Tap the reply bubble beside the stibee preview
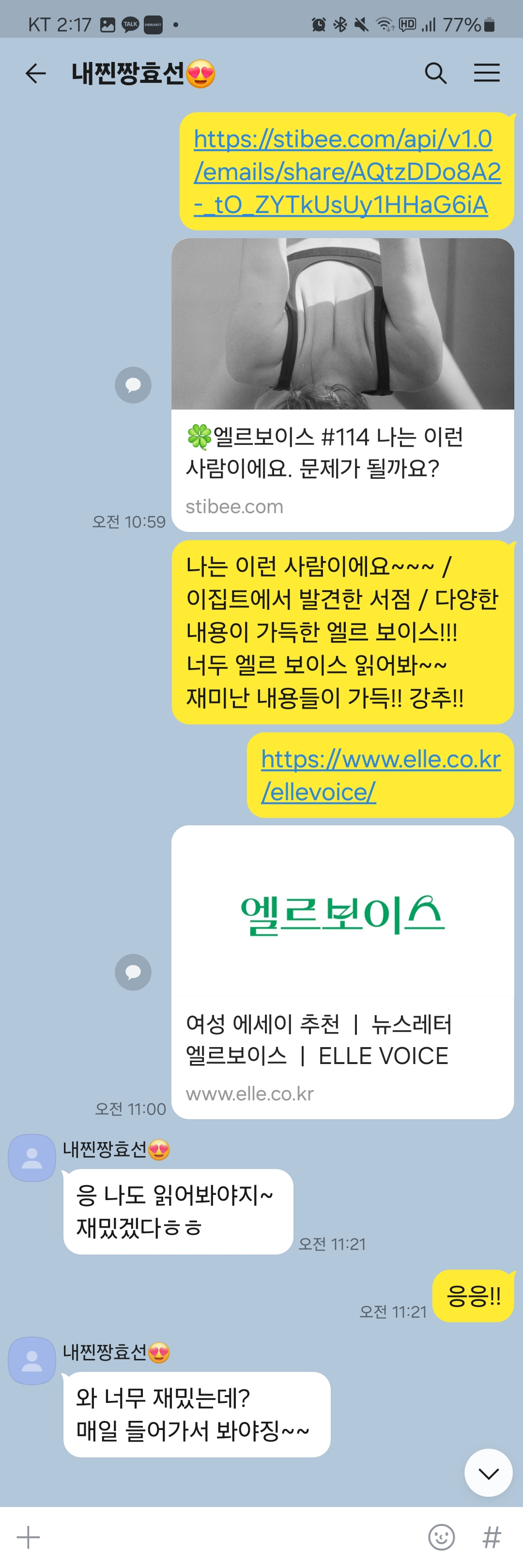Image resolution: width=523 pixels, height=1568 pixels. click(x=133, y=385)
